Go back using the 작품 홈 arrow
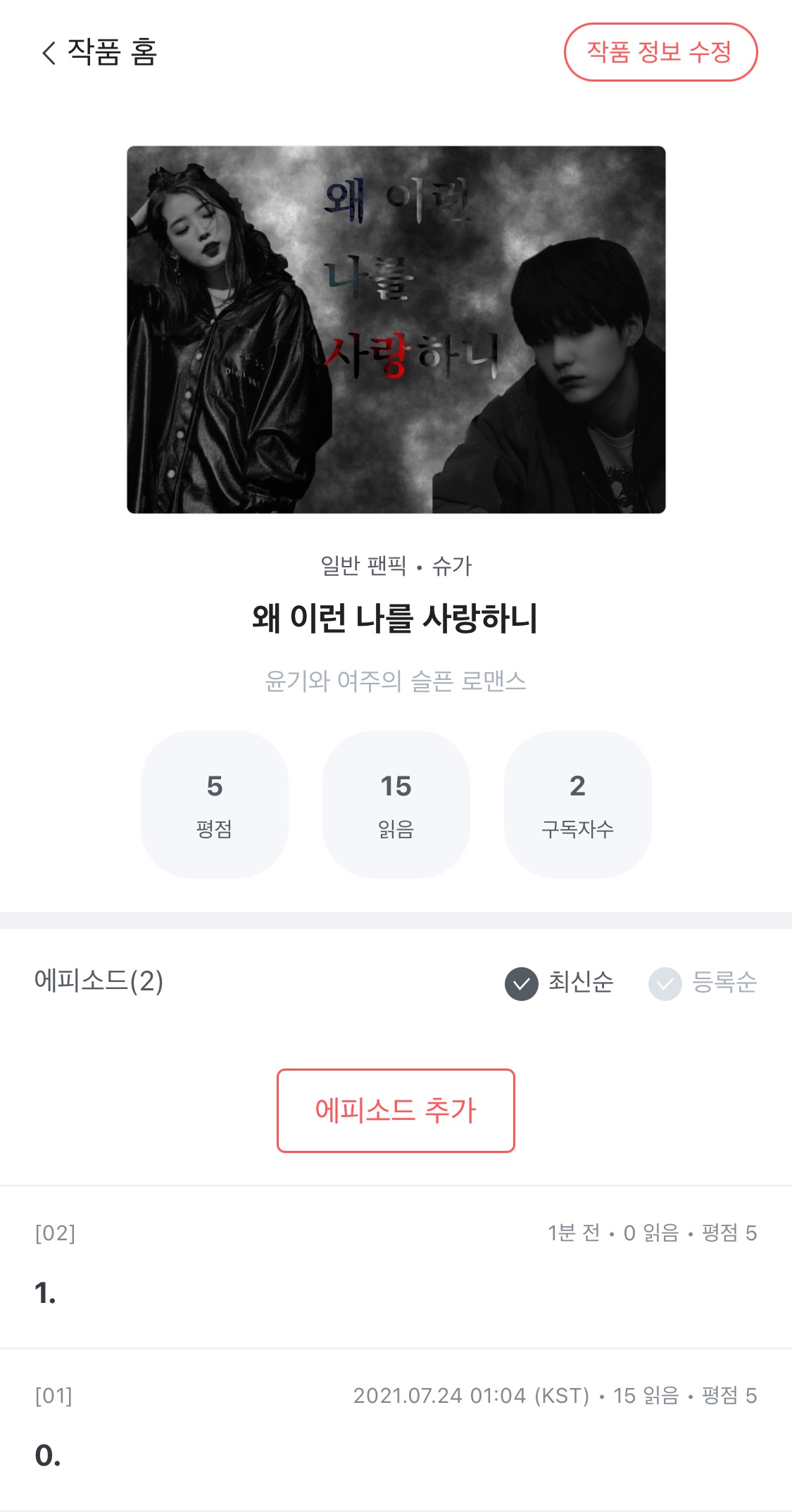The image size is (792, 1512). click(x=49, y=53)
